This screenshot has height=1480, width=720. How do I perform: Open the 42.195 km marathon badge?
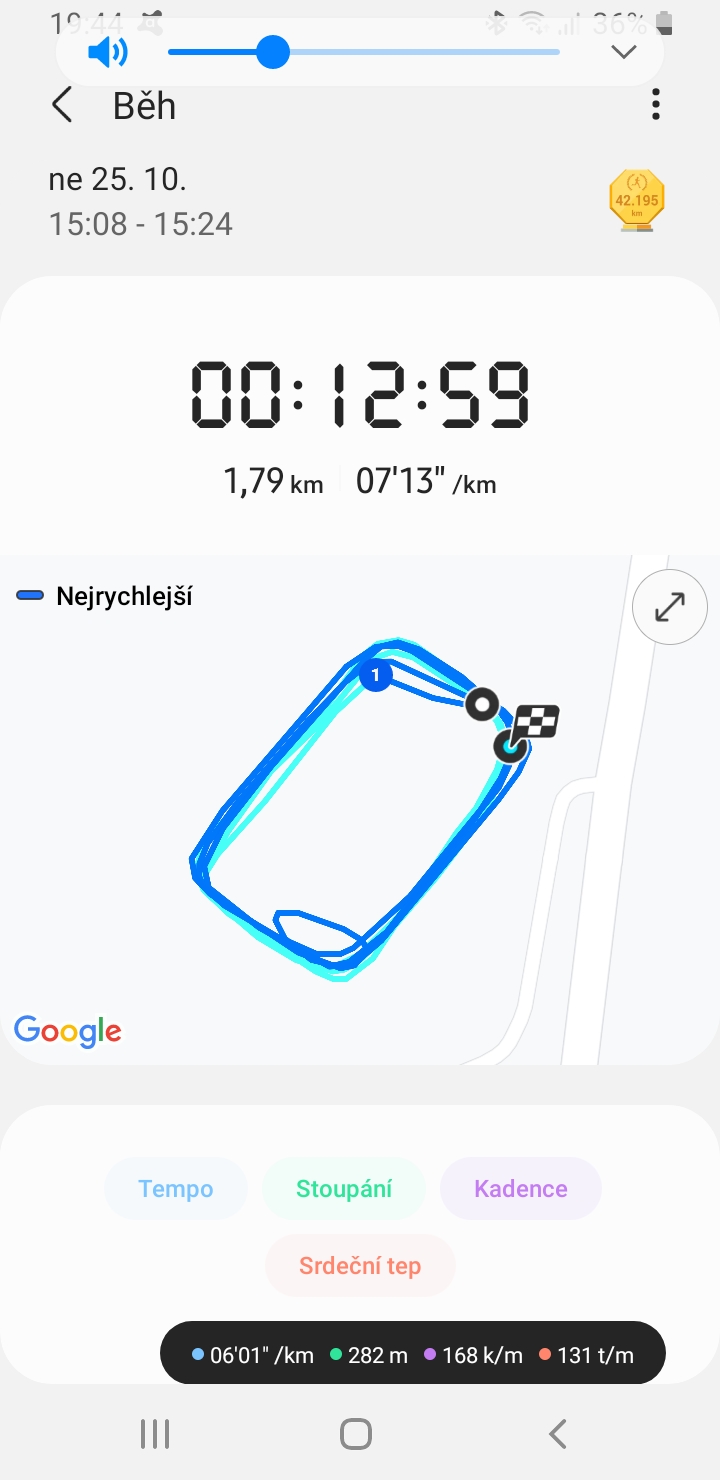(637, 200)
